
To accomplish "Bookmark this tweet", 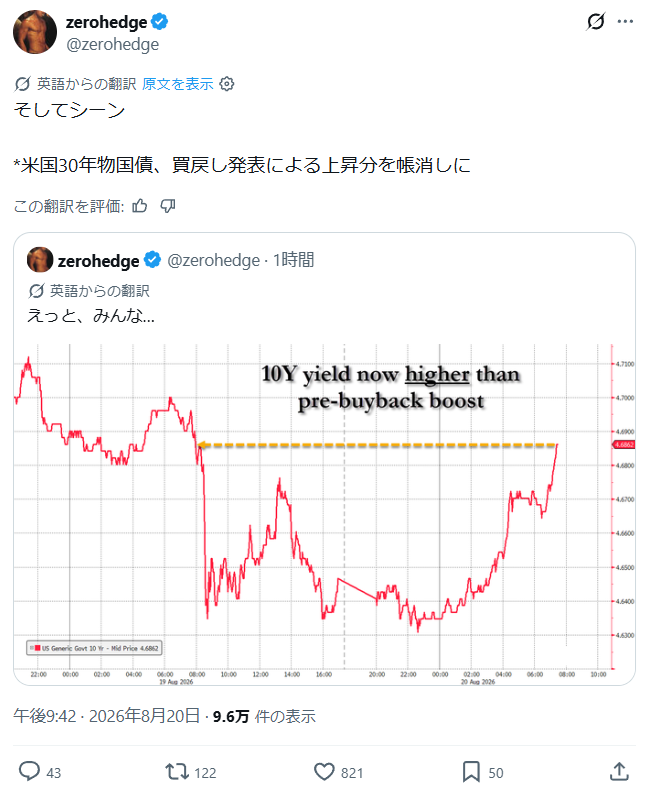I will tap(471, 772).
